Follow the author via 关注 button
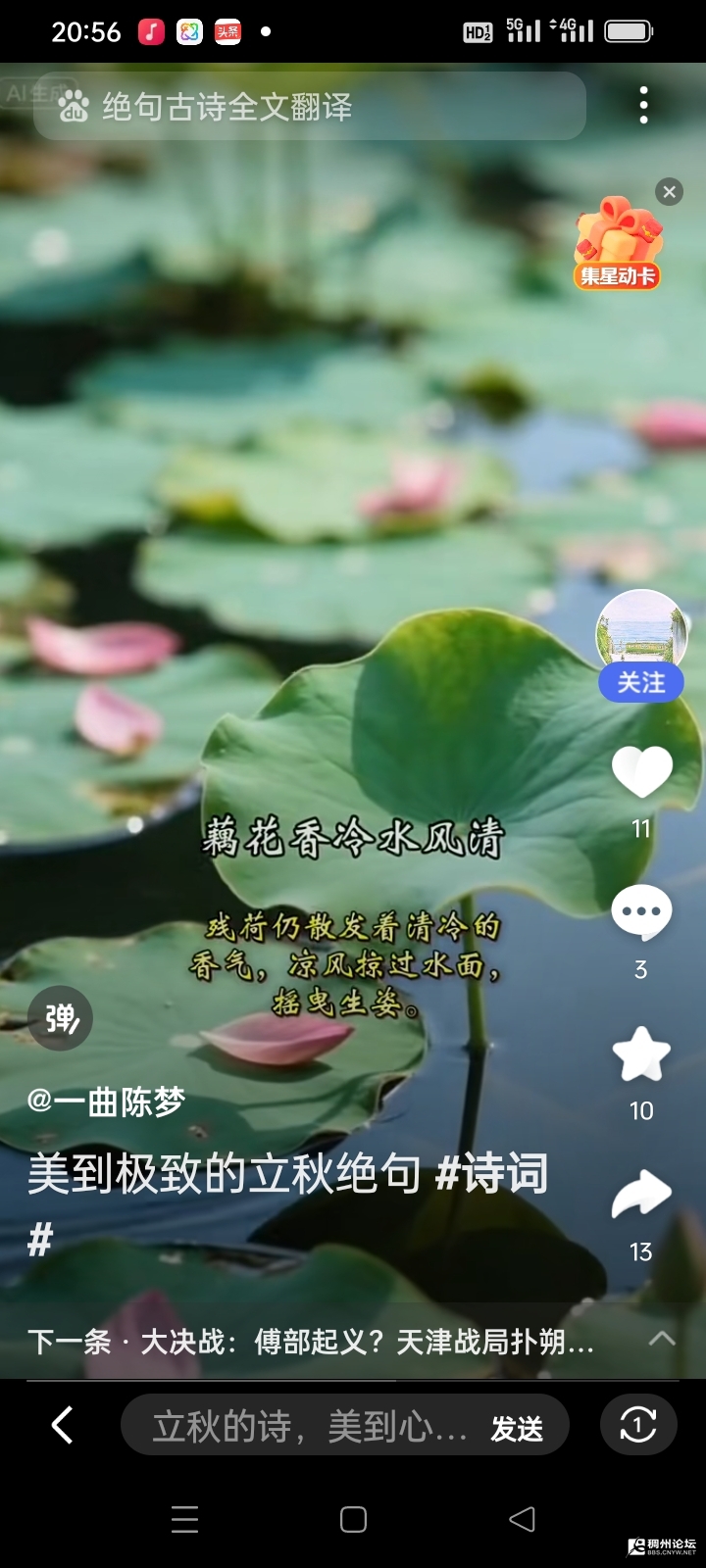Image resolution: width=706 pixels, height=1568 pixels. (x=640, y=683)
